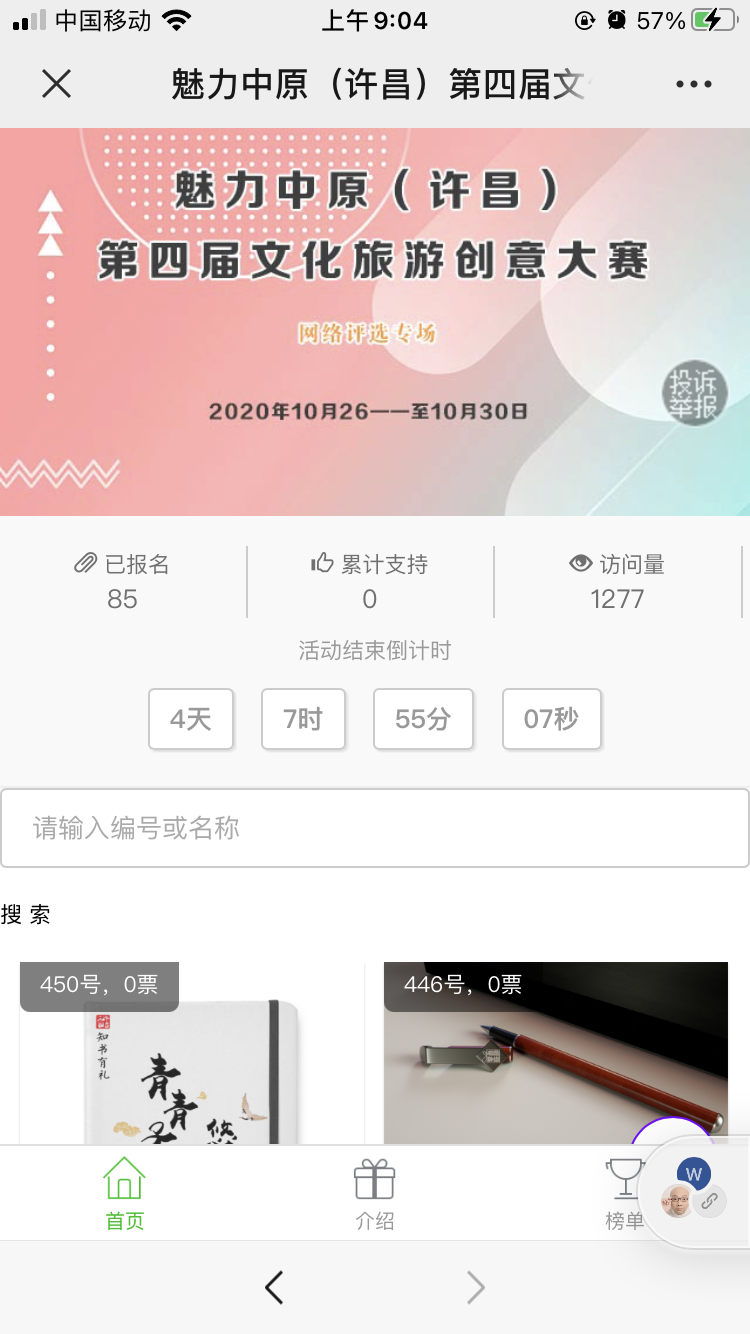This screenshot has height=1334, width=750.
Task: Open the three-dot overflow menu
Action: 693,84
